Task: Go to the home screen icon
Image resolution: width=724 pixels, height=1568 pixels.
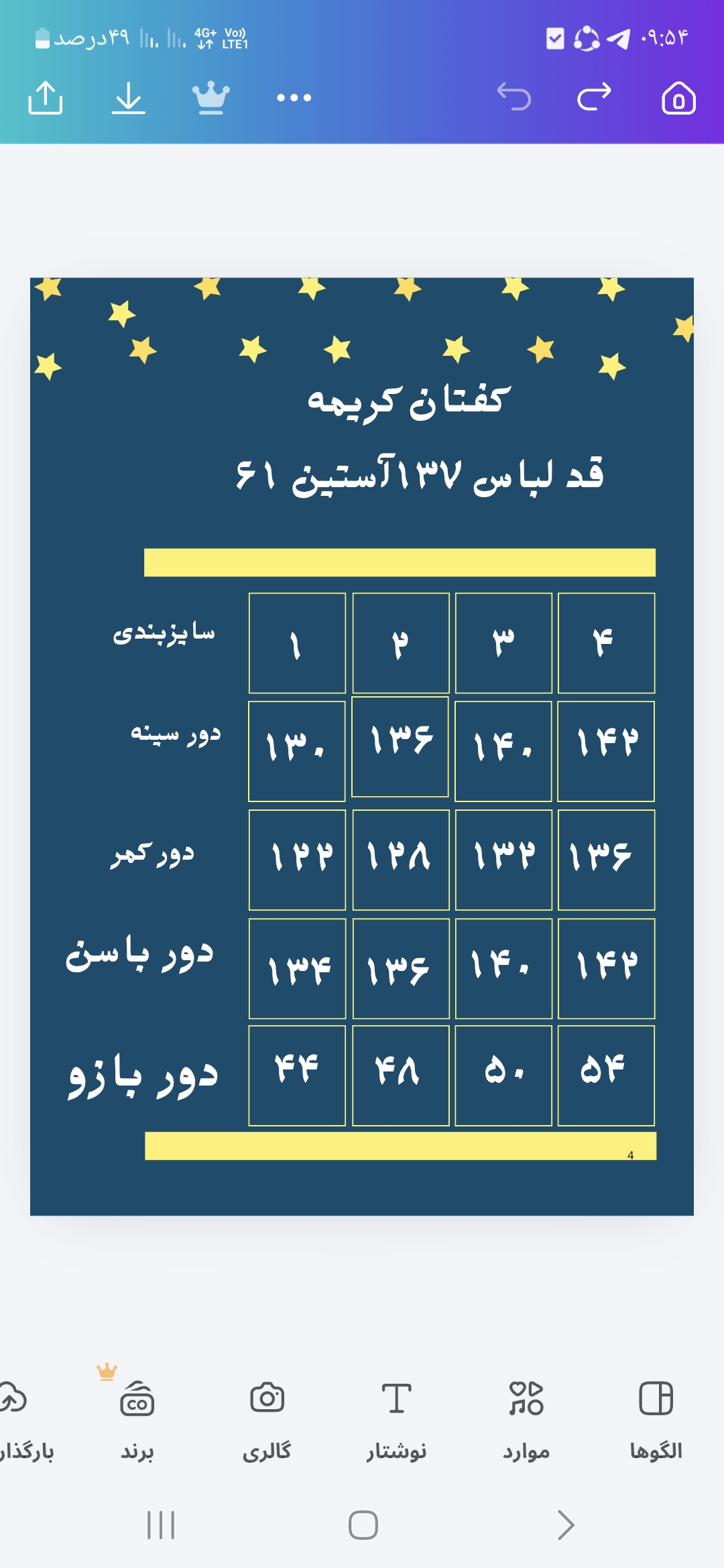Action: pyautogui.click(x=678, y=98)
